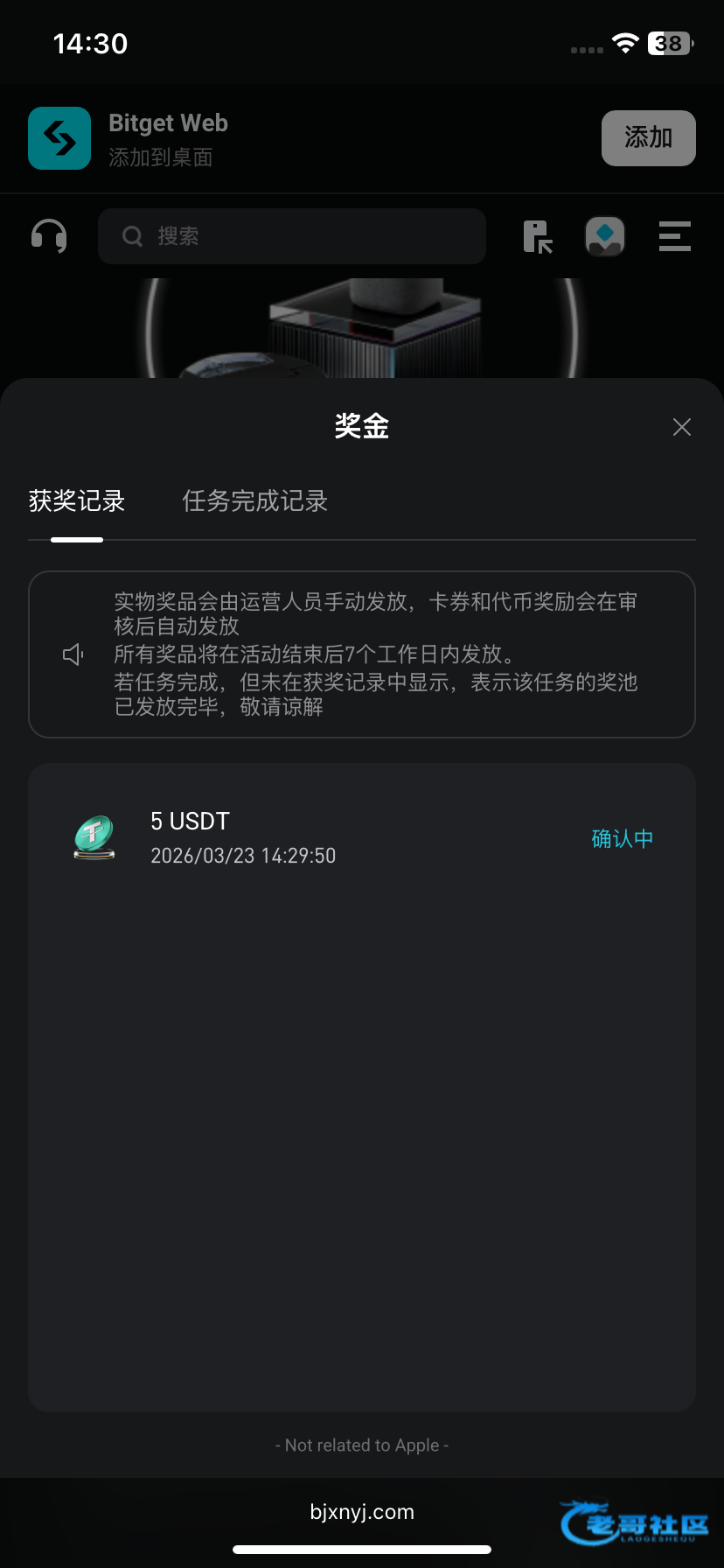Open the profile avatar icon
The width and height of the screenshot is (724, 1568).
pyautogui.click(x=605, y=236)
